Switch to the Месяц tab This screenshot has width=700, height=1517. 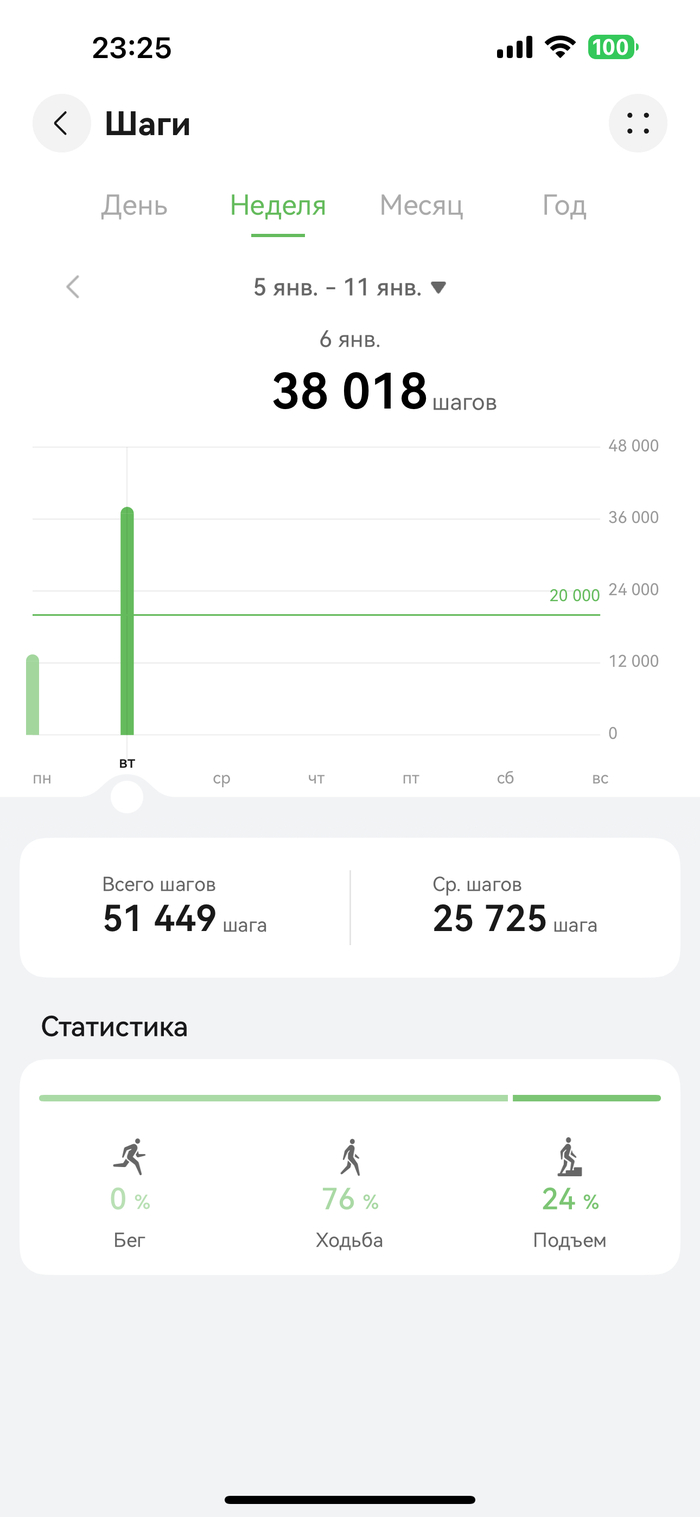[421, 206]
